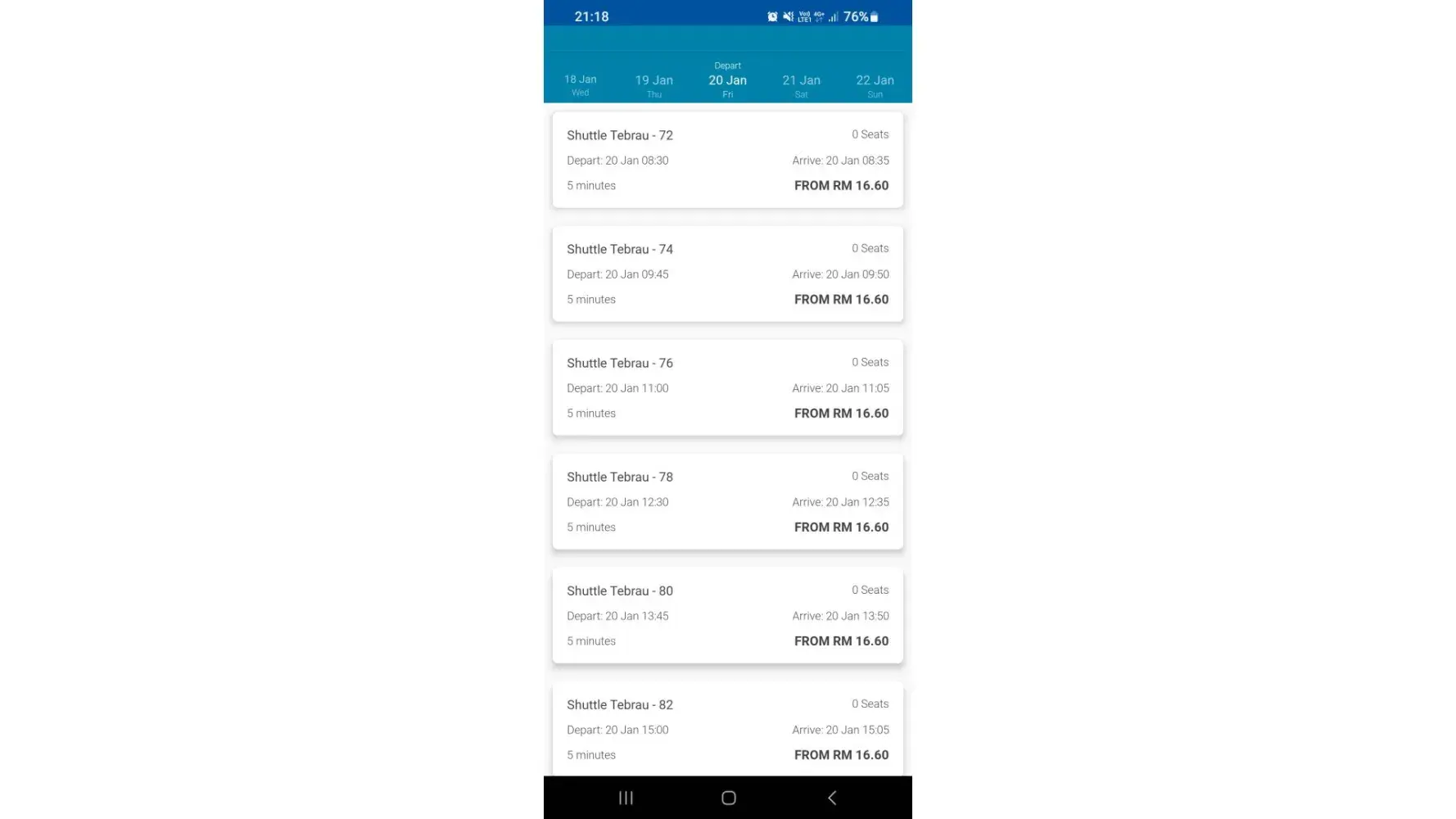Pick the Shuttle Tebrau - 80 card
Image resolution: width=1456 pixels, height=819 pixels.
[x=727, y=615]
